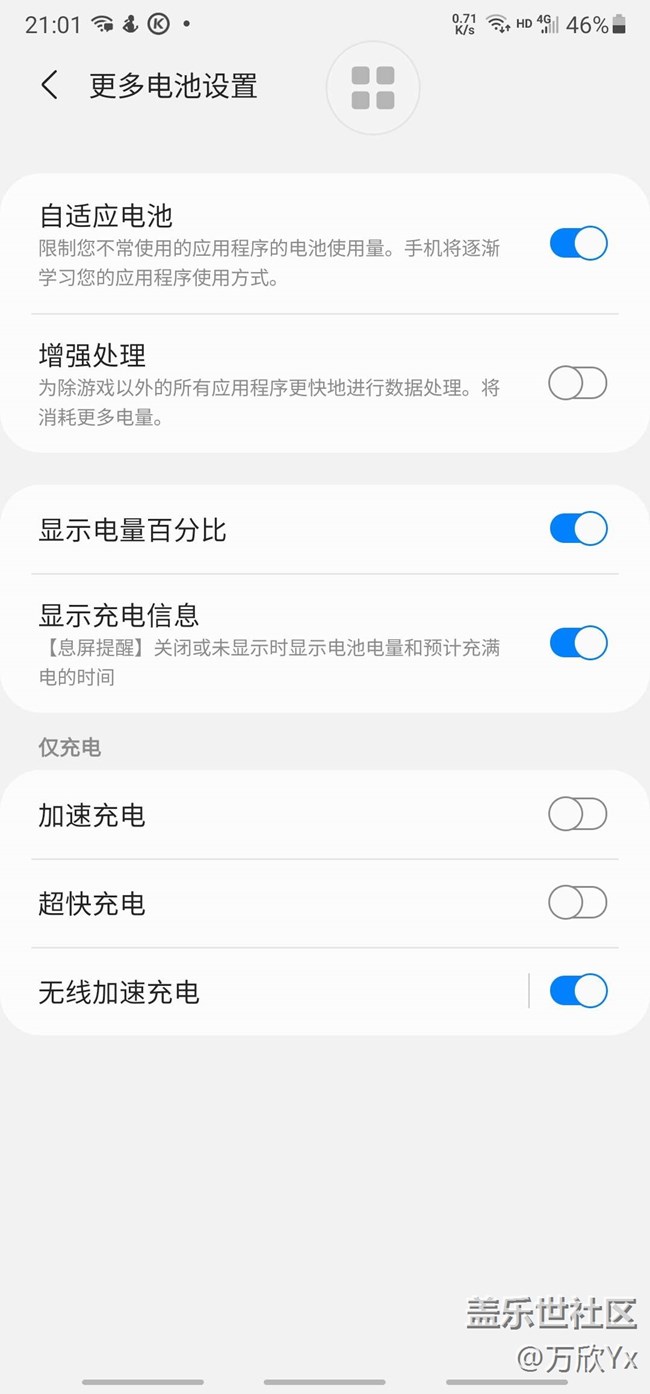Screen dimensions: 650x1394
Task: Turn on 超快充电 switch
Action: [578, 903]
